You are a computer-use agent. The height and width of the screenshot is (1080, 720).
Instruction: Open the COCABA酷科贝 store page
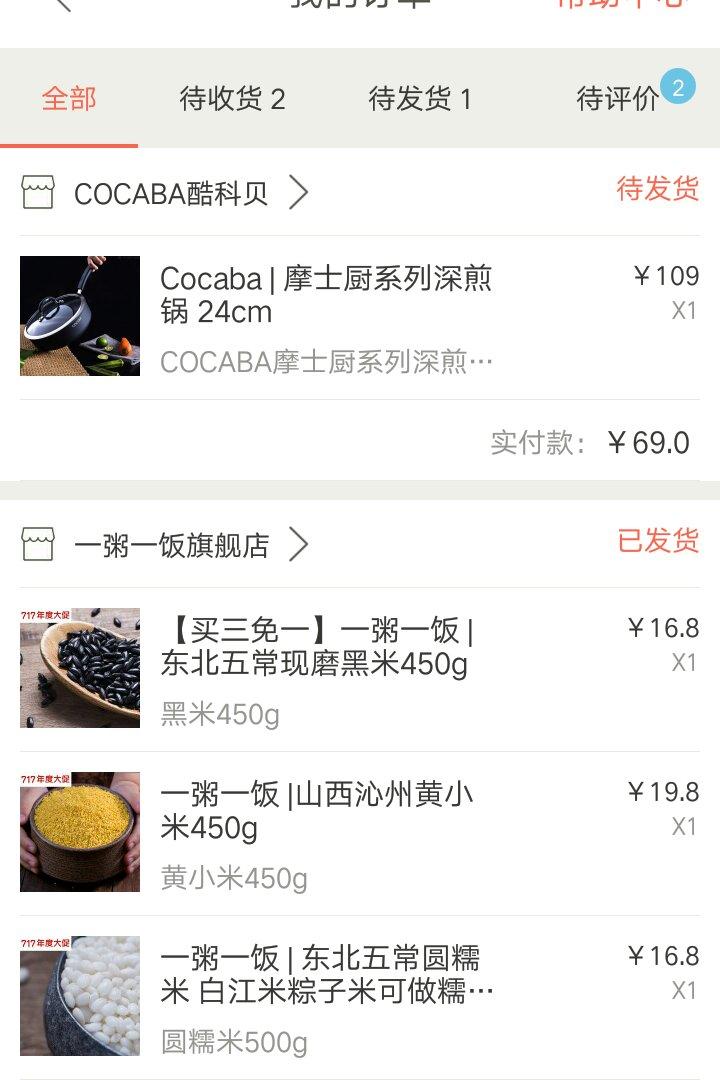171,193
